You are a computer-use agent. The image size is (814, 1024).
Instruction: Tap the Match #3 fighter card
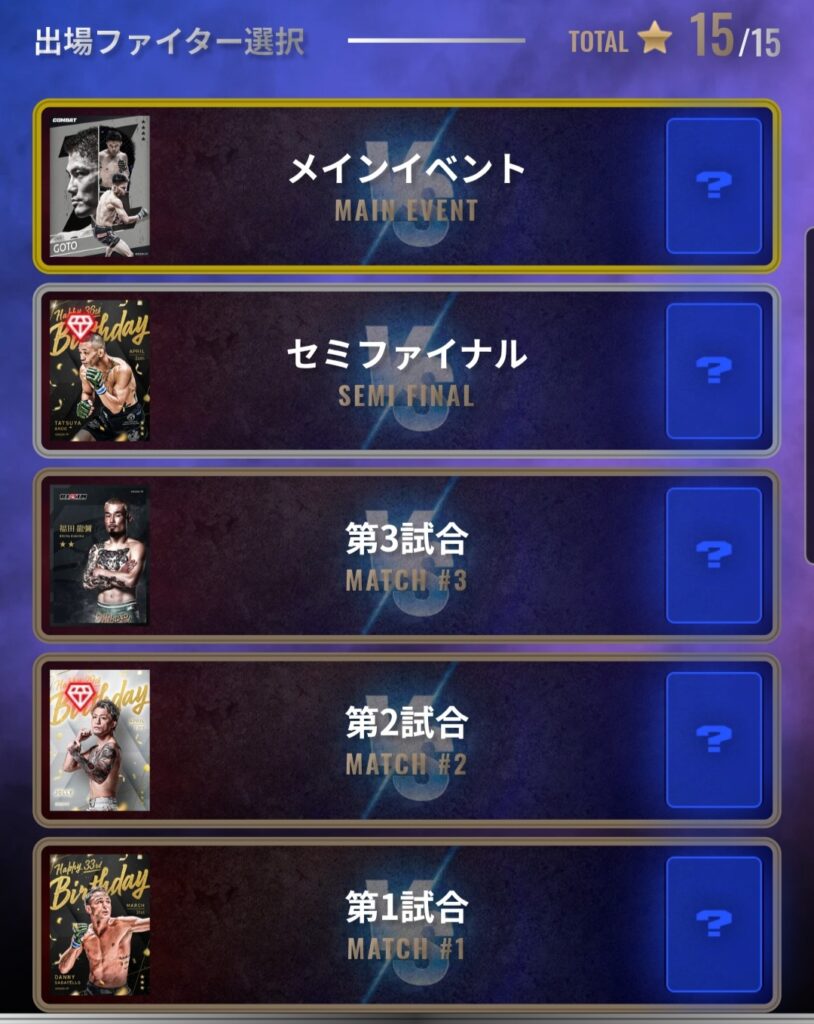(x=99, y=556)
